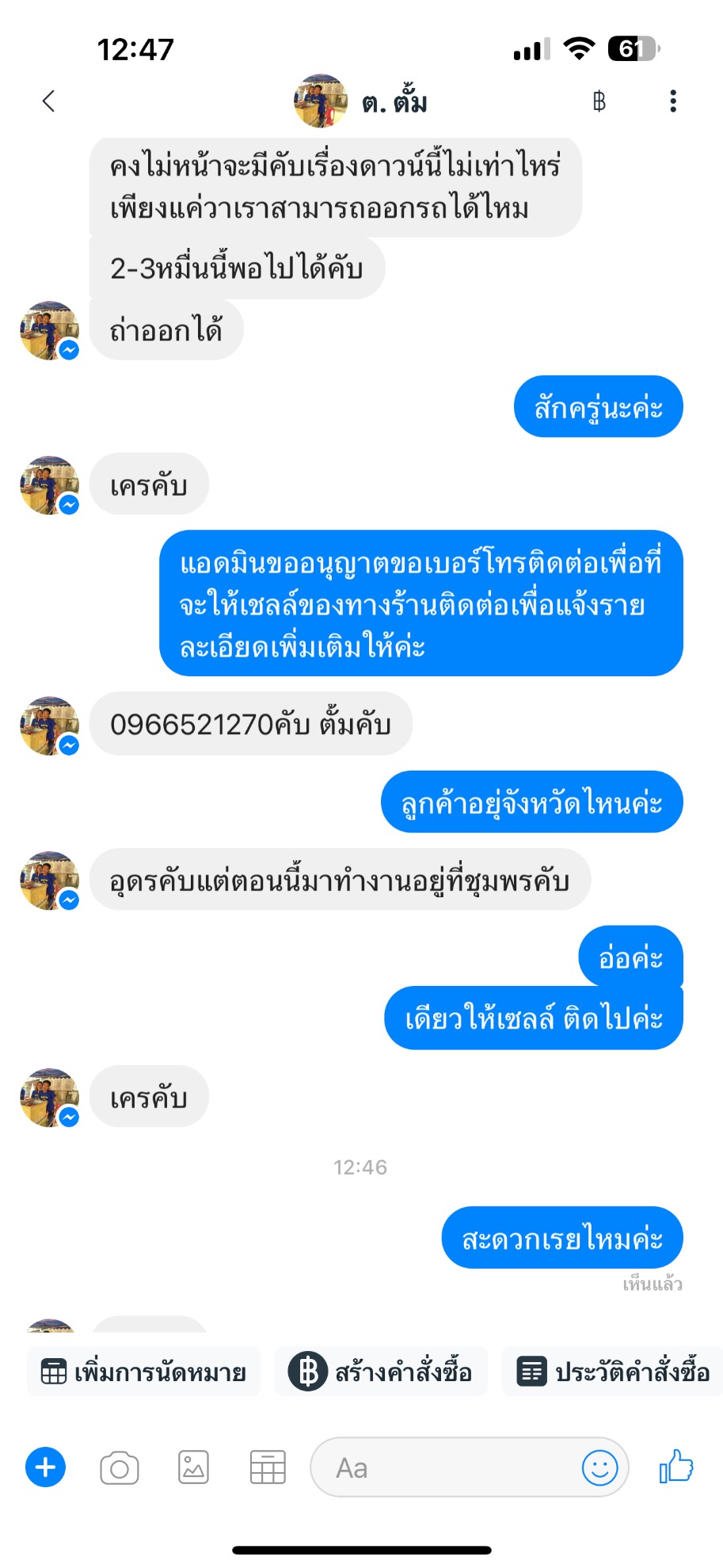Image resolution: width=723 pixels, height=1568 pixels.
Task: Create an order with สร้างคำสั่งซื้อ
Action: pos(381,1372)
